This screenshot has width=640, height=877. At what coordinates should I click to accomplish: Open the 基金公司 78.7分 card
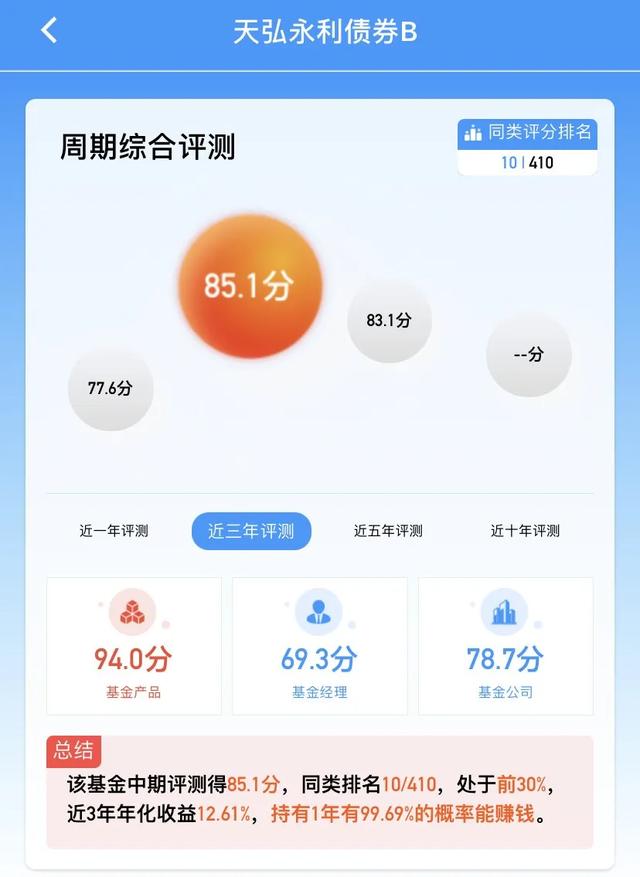tap(505, 646)
